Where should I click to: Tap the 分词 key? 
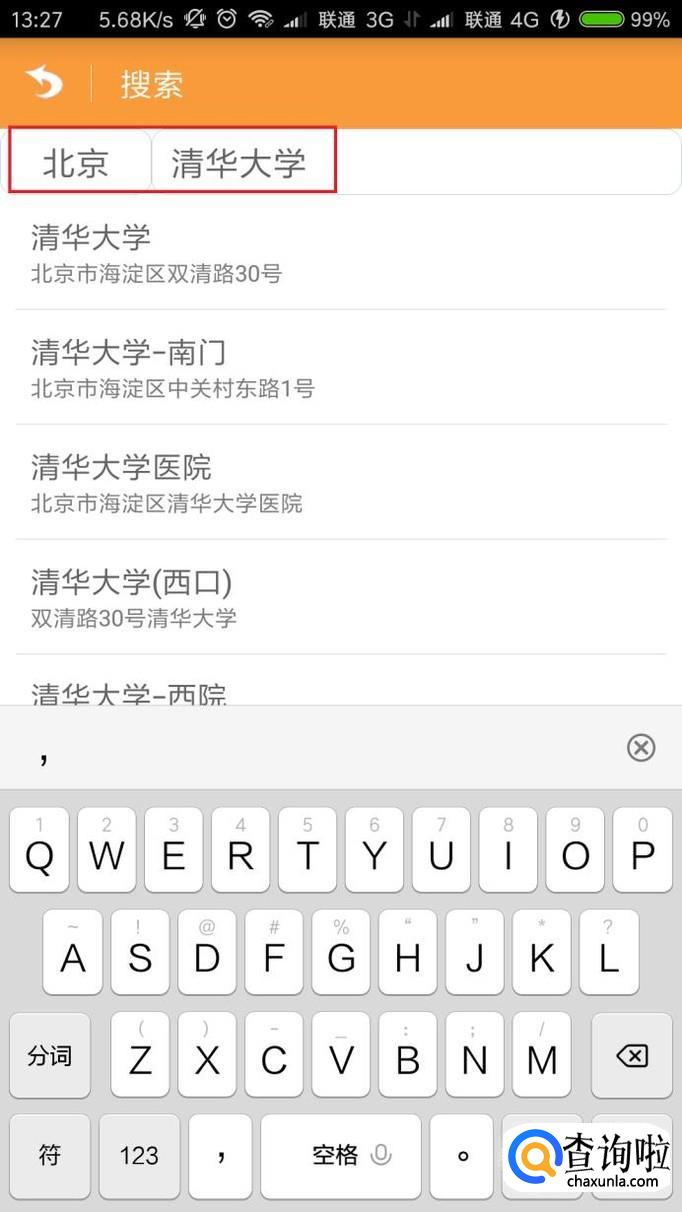point(50,1056)
